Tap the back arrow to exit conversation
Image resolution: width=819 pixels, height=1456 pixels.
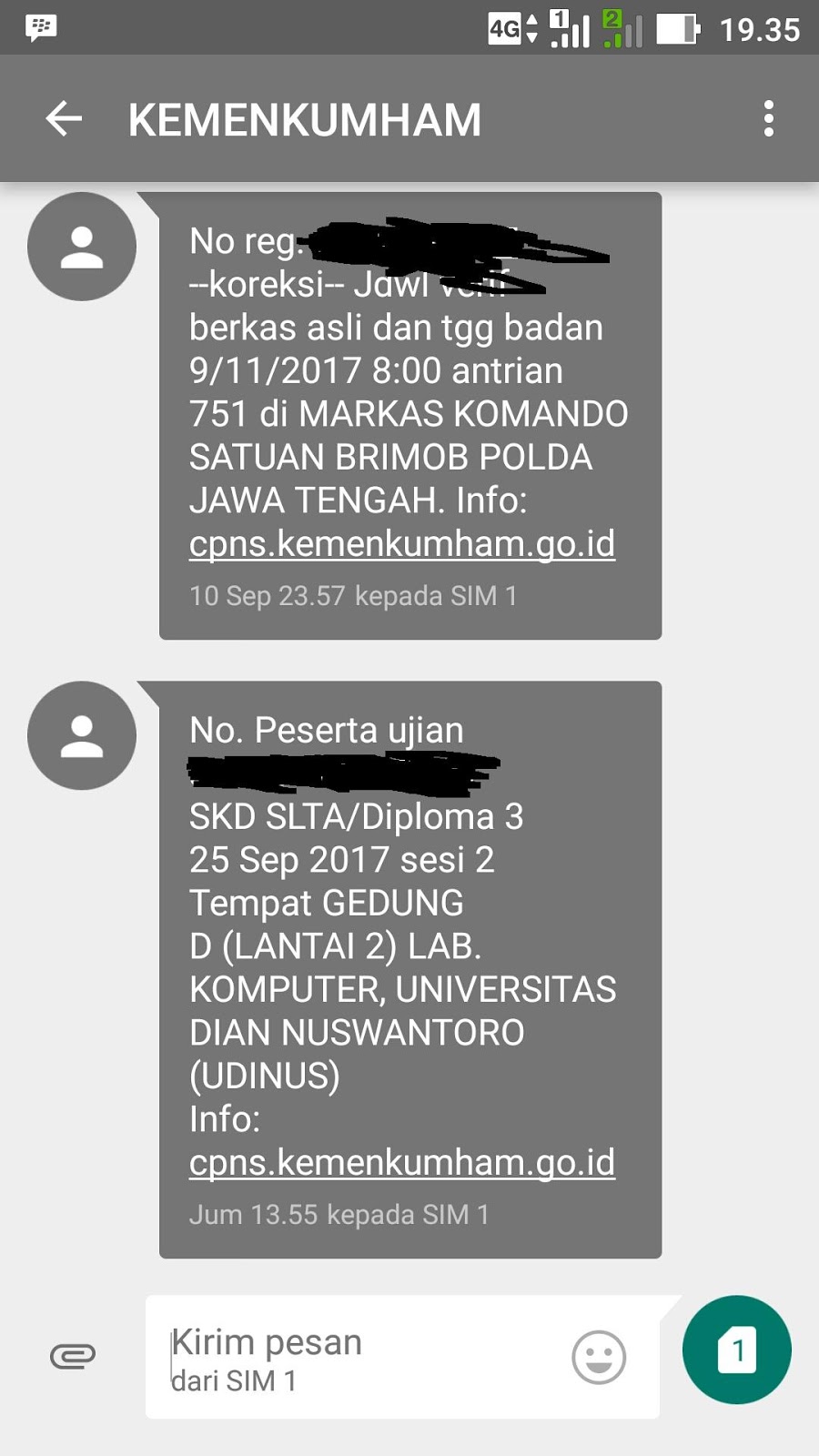[x=63, y=118]
